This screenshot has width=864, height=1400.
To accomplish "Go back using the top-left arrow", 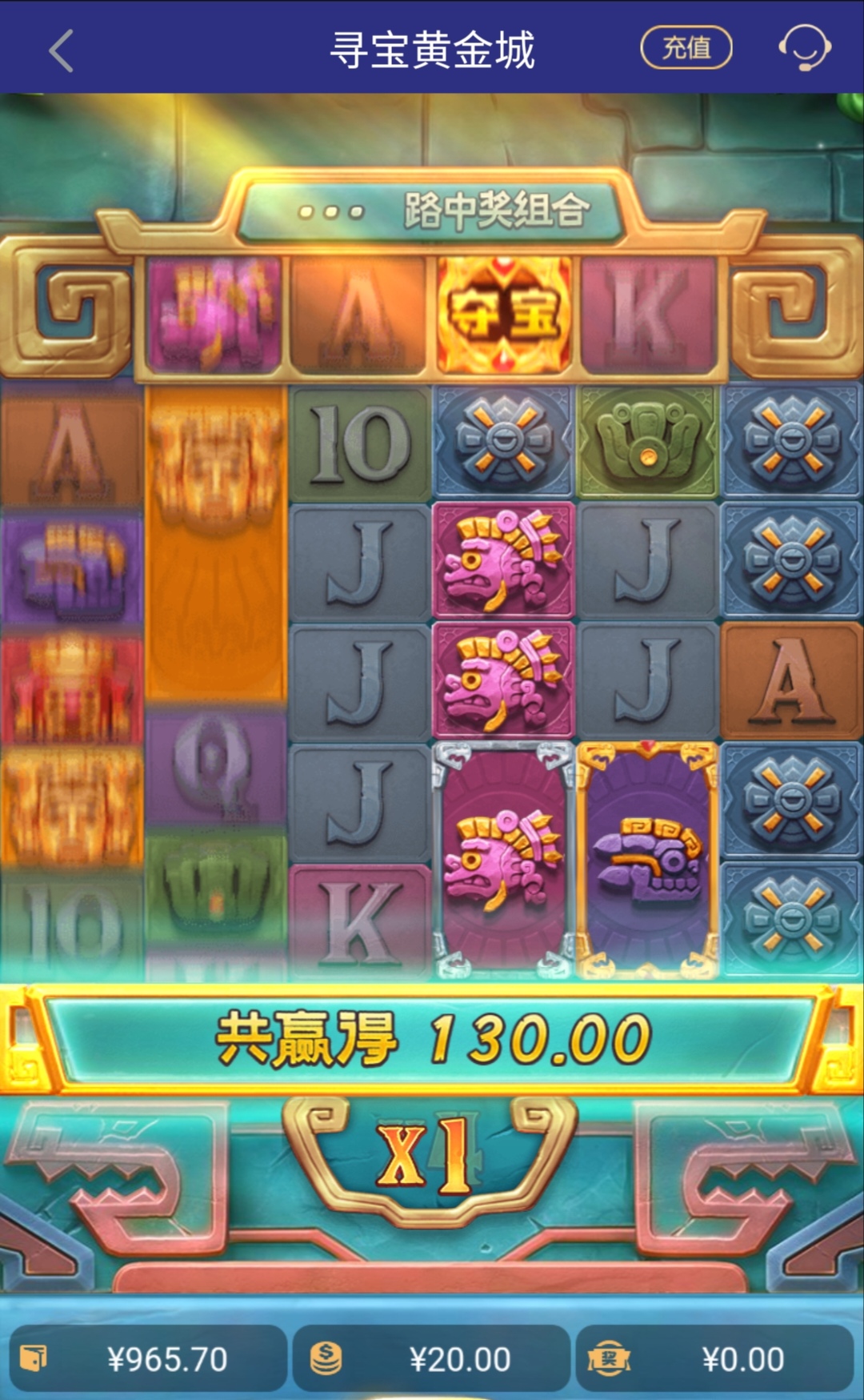I will pos(62,50).
